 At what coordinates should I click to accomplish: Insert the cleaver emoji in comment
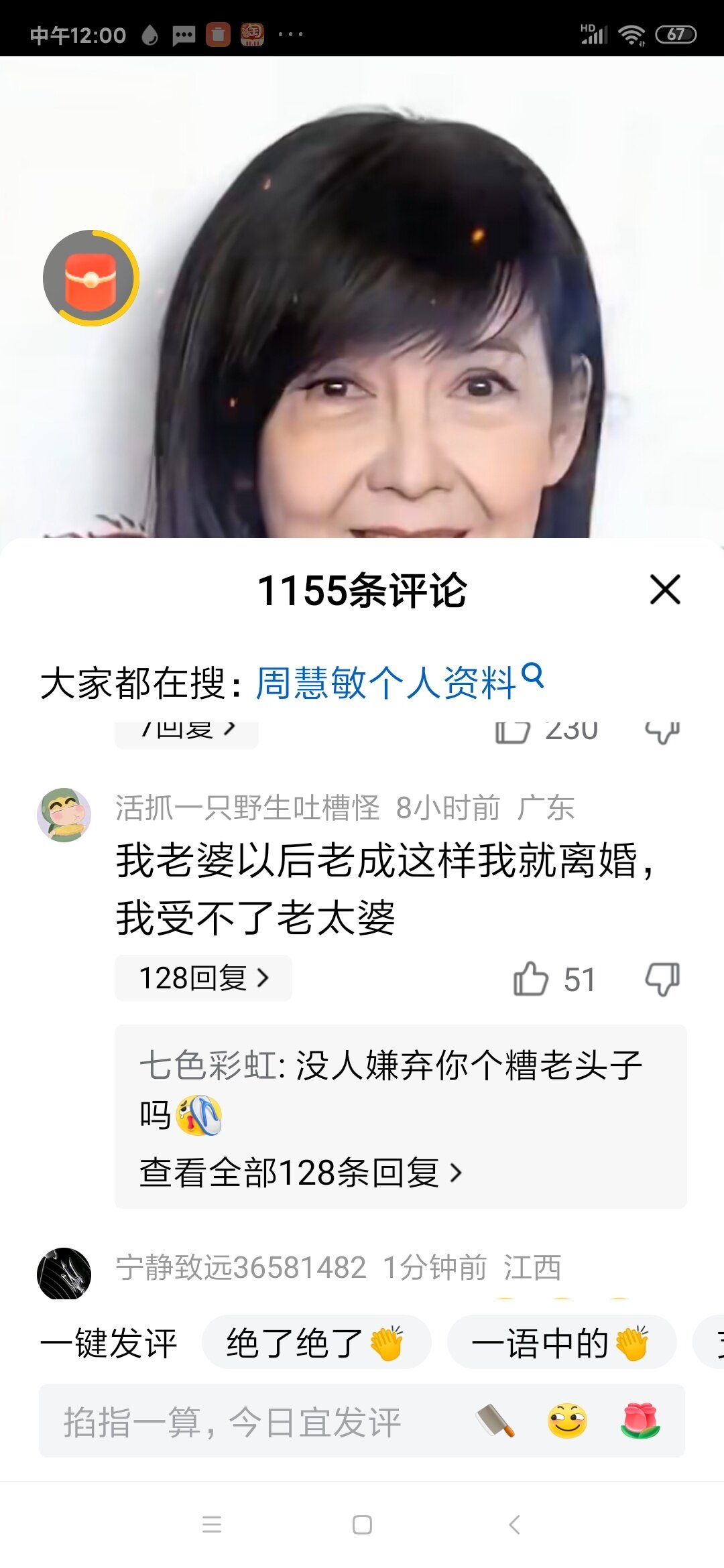click(x=495, y=1421)
